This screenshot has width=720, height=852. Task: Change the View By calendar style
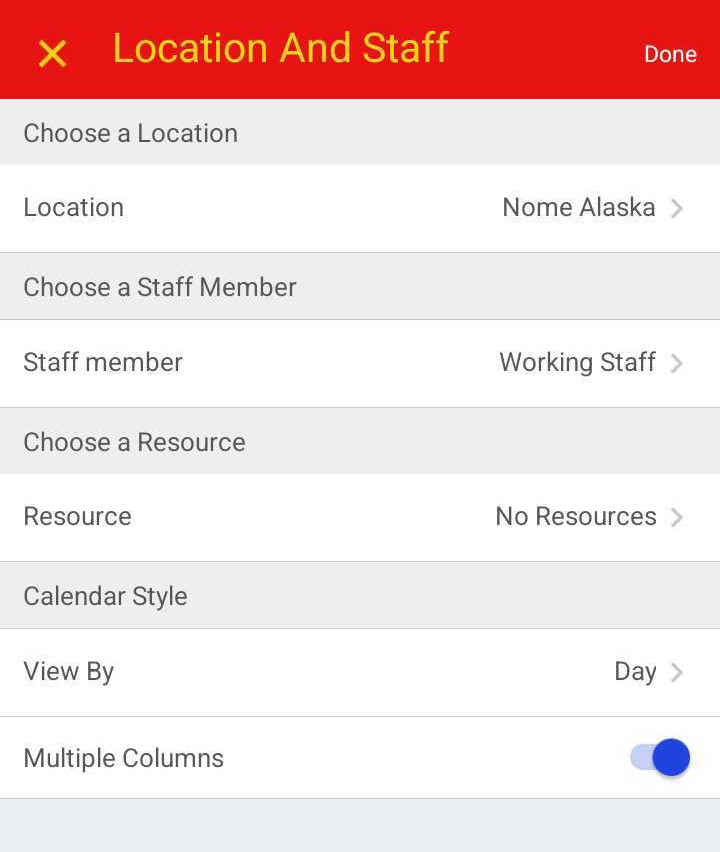coord(360,672)
